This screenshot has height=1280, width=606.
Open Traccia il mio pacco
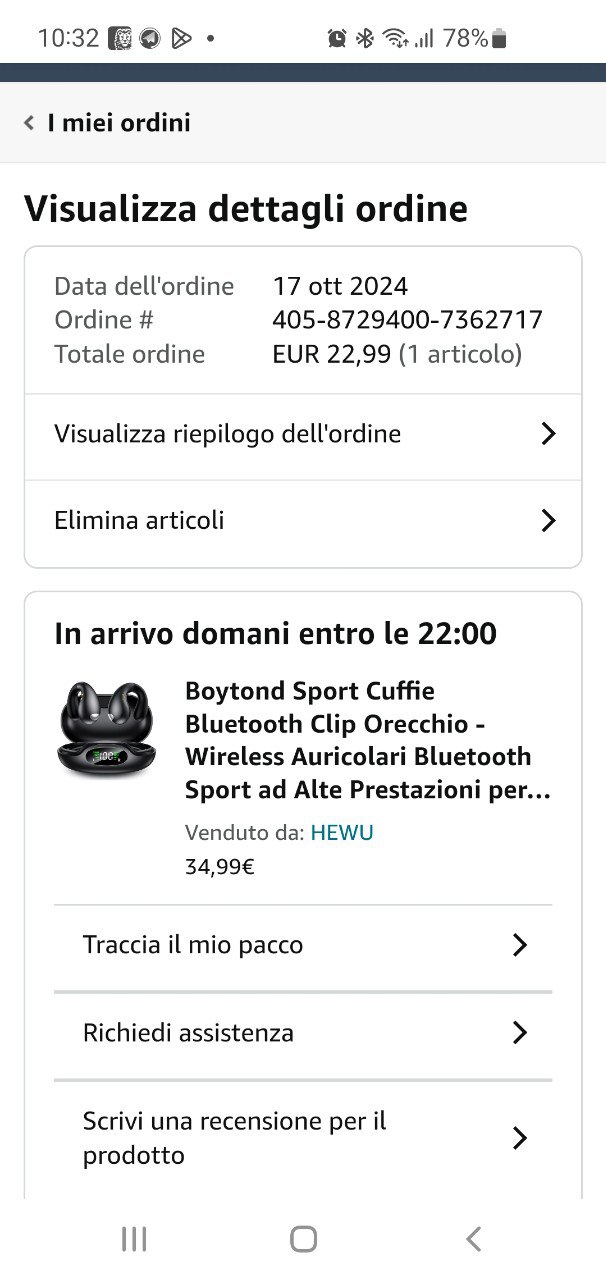point(303,945)
